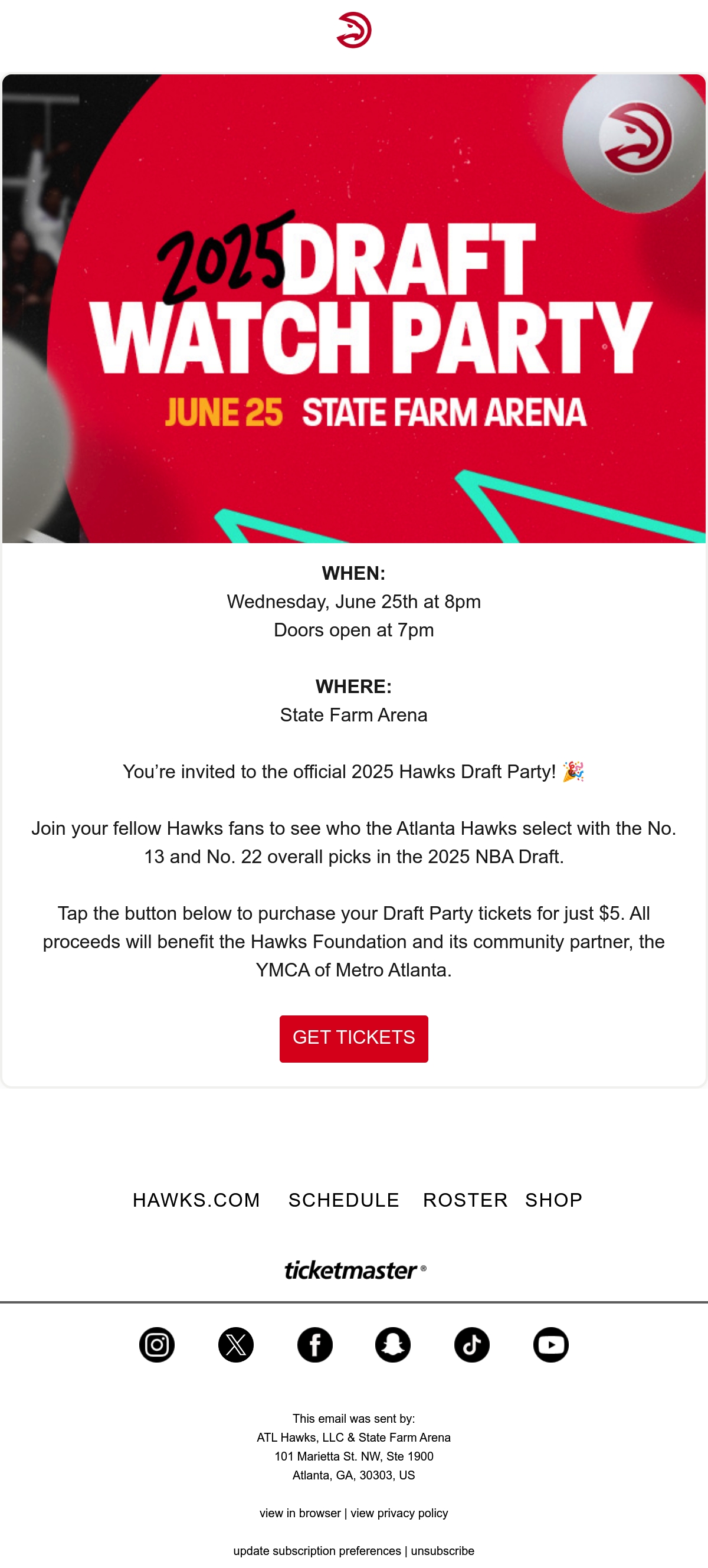Open the Hawks TikTok icon

point(472,1345)
